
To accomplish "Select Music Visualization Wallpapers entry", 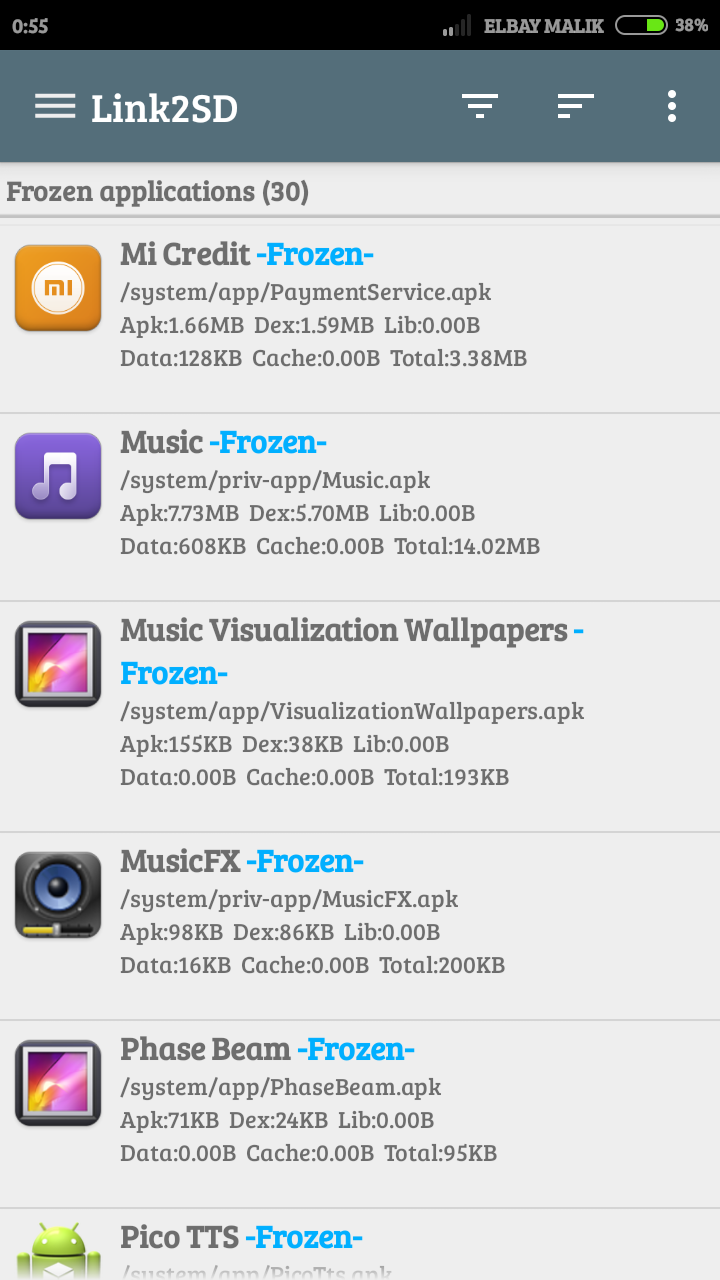I will [x=360, y=717].
